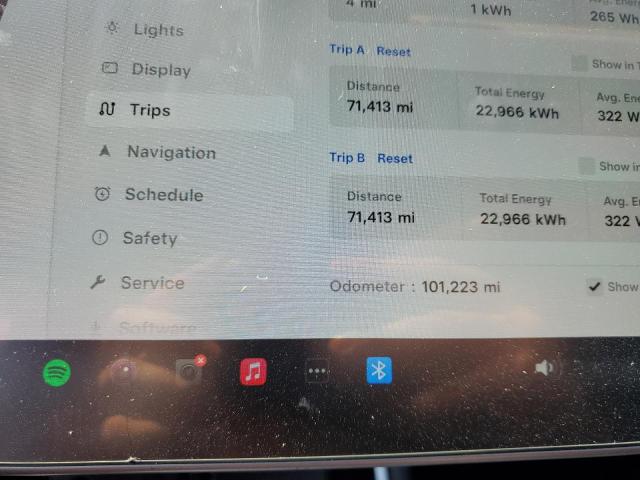The width and height of the screenshot is (640, 480).
Task: Open the Display settings
Action: (160, 70)
